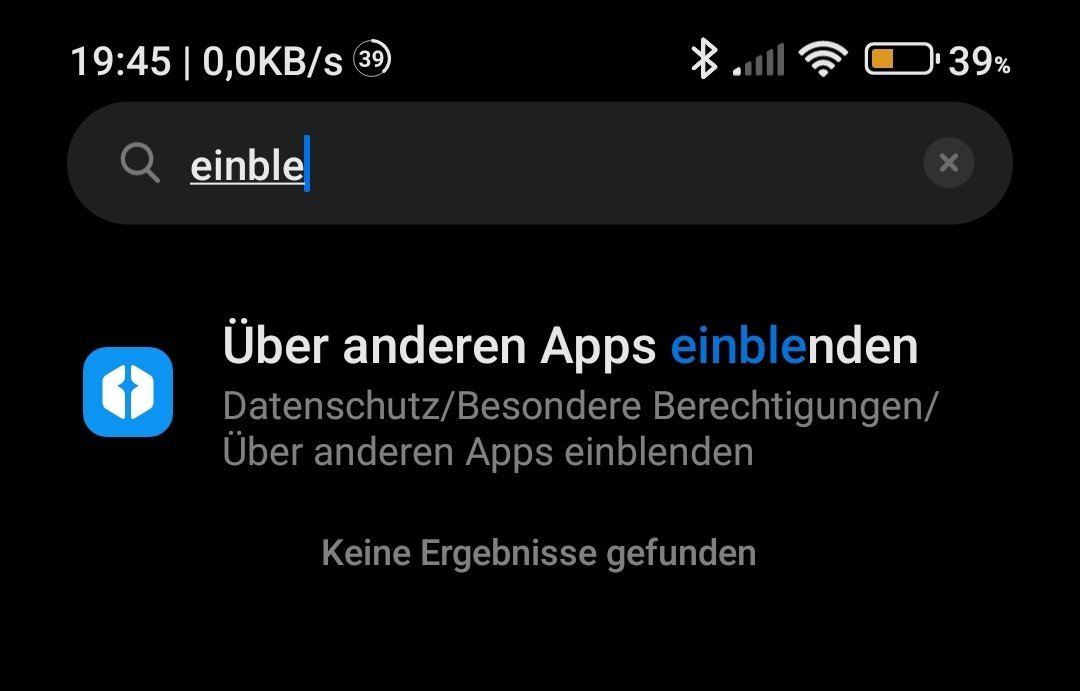Clear the search text with the X button
1080x691 pixels.
click(948, 163)
